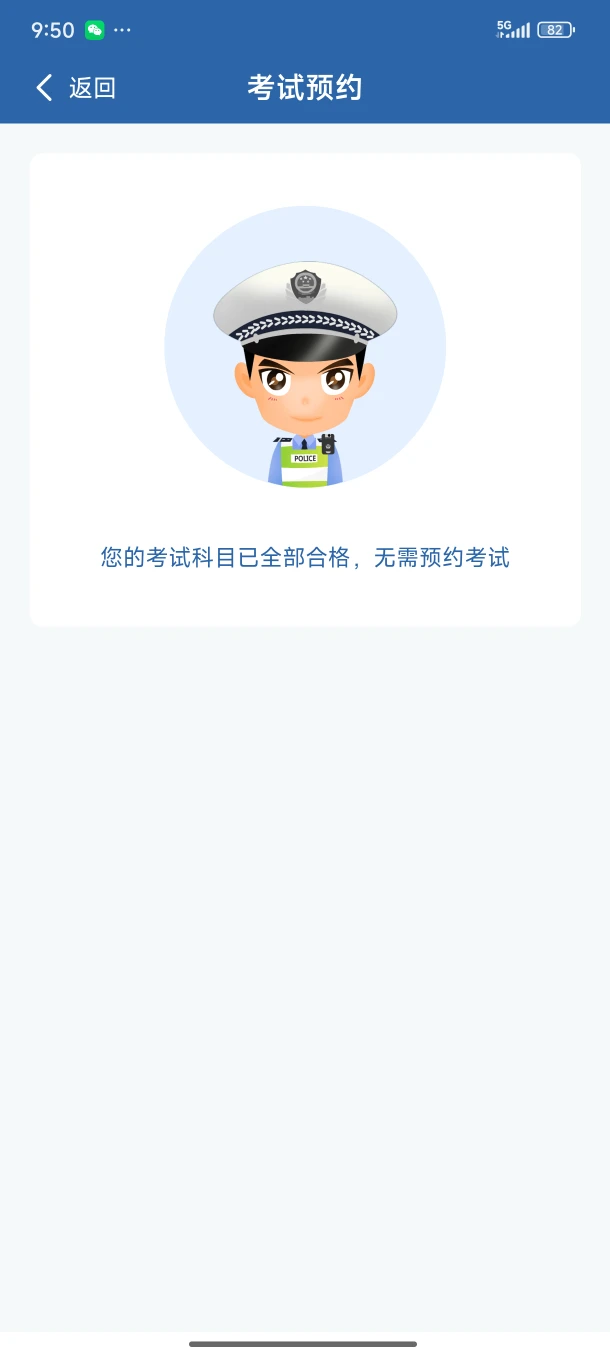
Task: Tap the 返回 back button
Action: [x=75, y=88]
